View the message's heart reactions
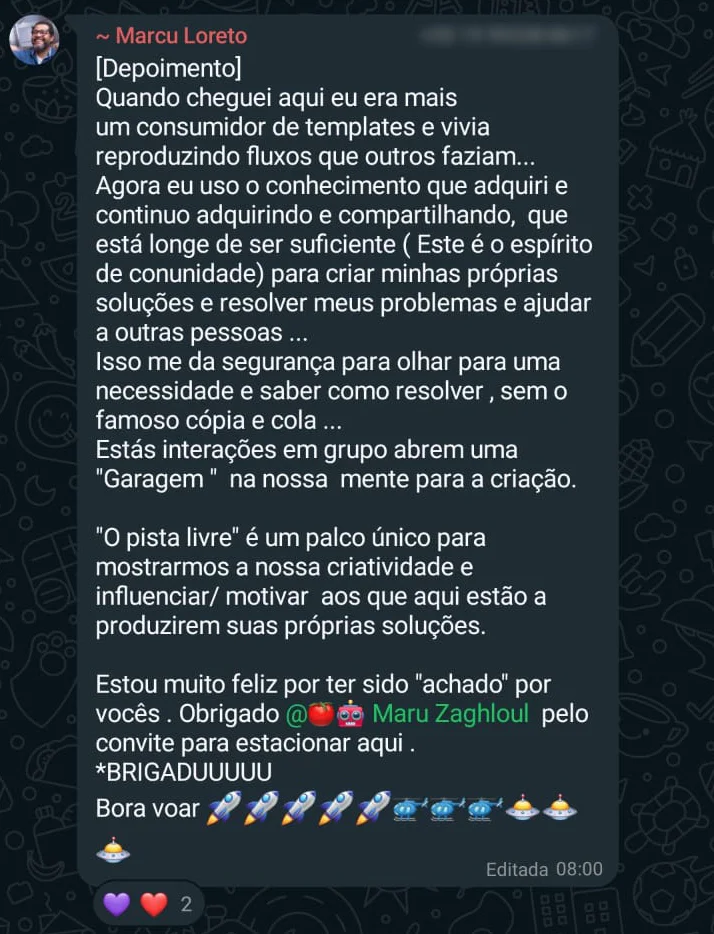714x934 pixels. (x=148, y=905)
